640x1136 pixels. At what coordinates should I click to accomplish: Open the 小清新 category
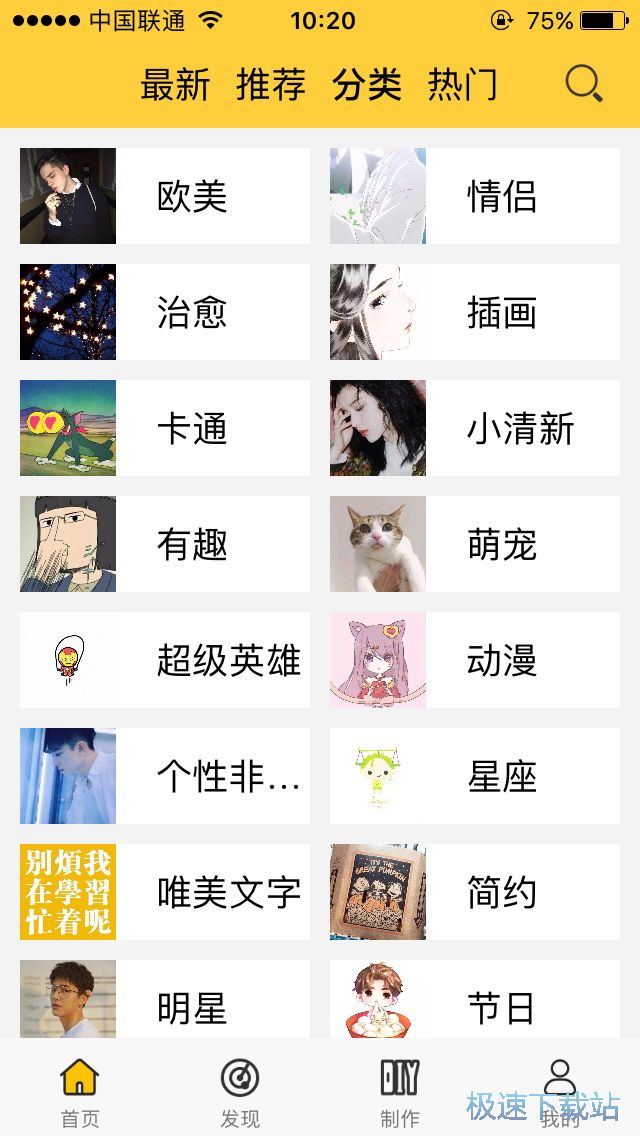click(475, 428)
